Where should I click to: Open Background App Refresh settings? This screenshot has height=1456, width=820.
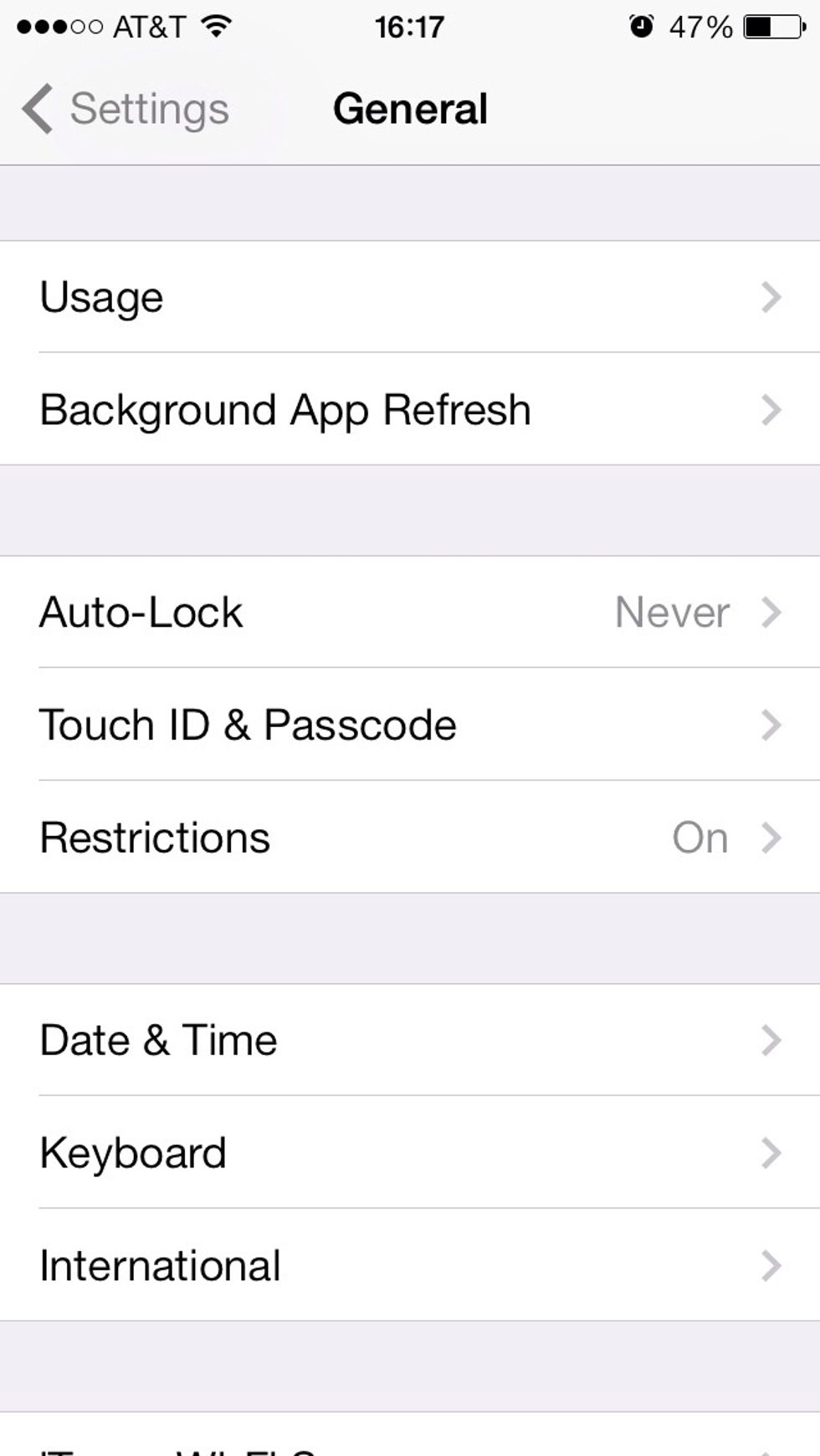[x=410, y=409]
